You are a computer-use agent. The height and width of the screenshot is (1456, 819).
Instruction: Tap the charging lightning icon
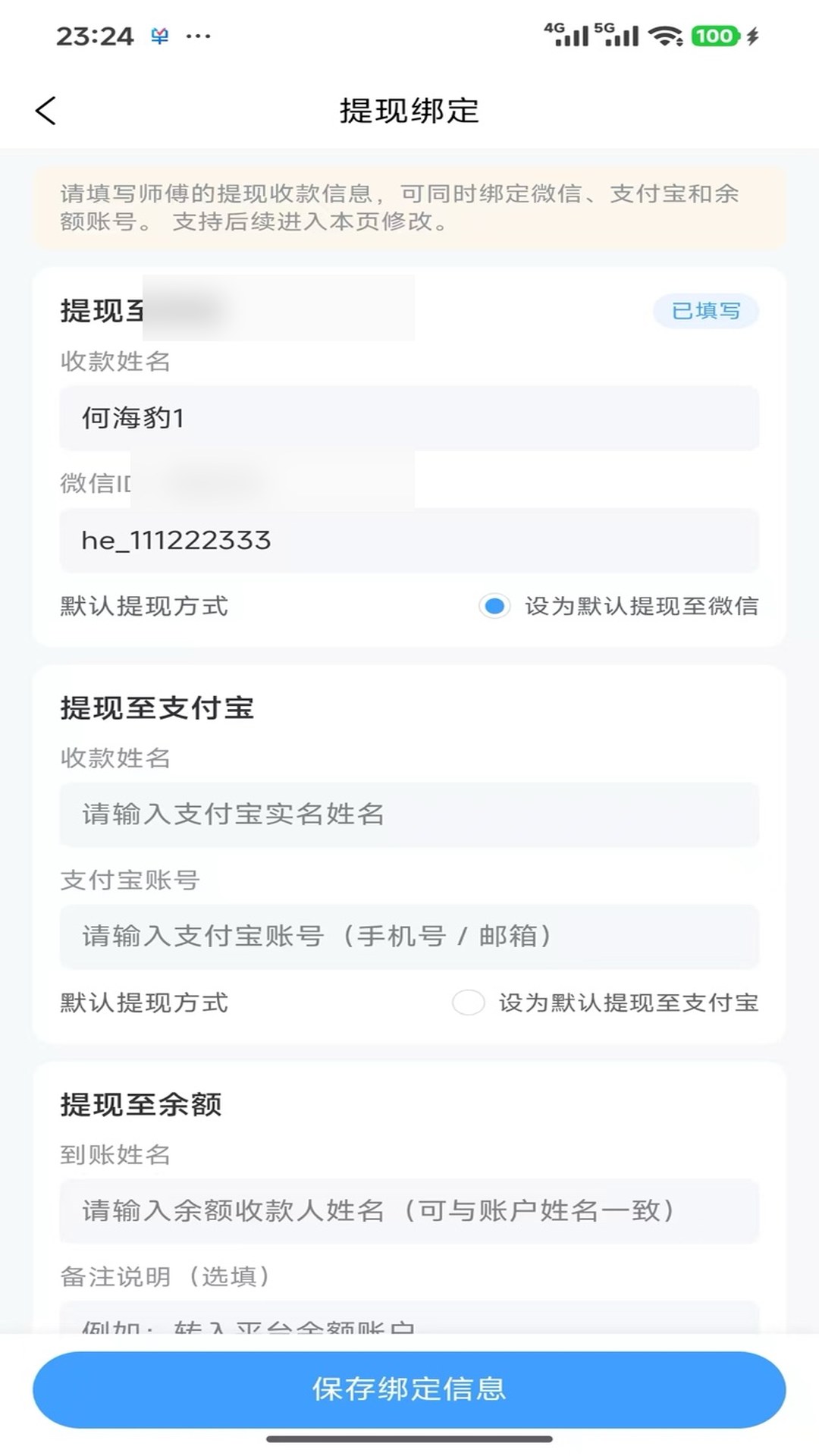click(755, 33)
